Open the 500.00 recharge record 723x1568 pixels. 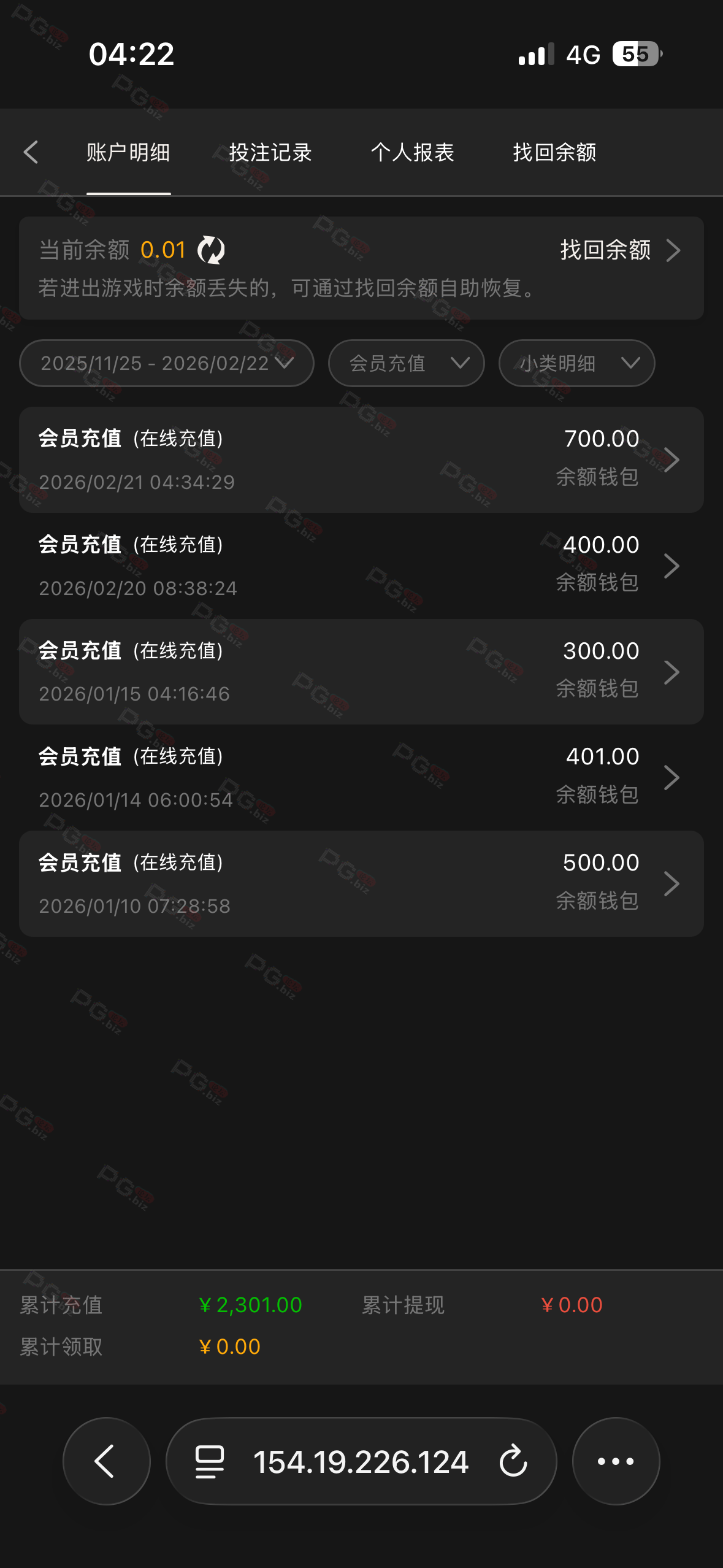(361, 883)
